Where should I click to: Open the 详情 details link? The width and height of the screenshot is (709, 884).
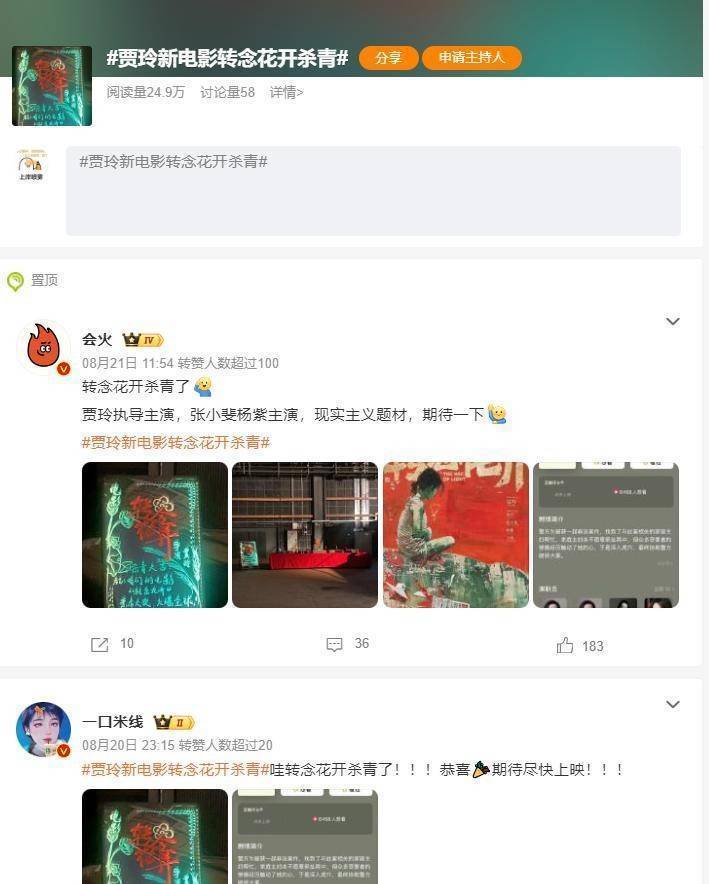(286, 92)
